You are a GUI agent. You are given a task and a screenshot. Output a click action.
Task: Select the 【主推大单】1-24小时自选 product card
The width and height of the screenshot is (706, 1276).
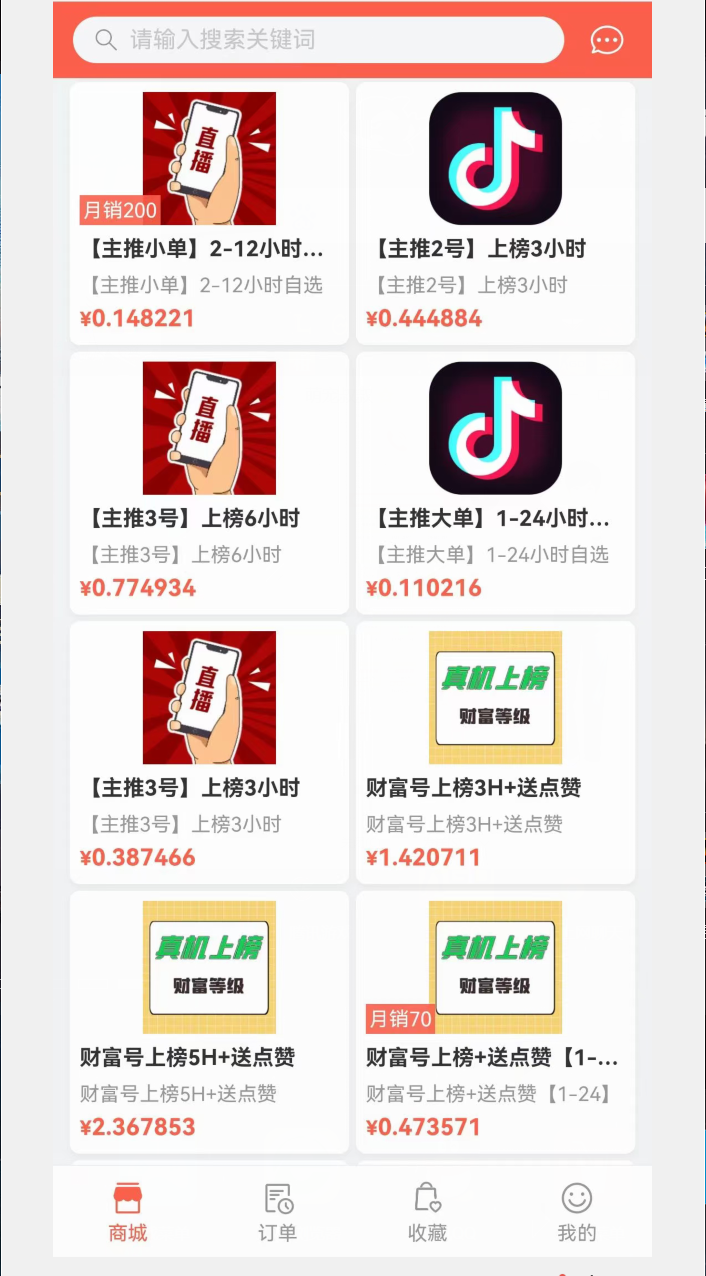click(495, 482)
